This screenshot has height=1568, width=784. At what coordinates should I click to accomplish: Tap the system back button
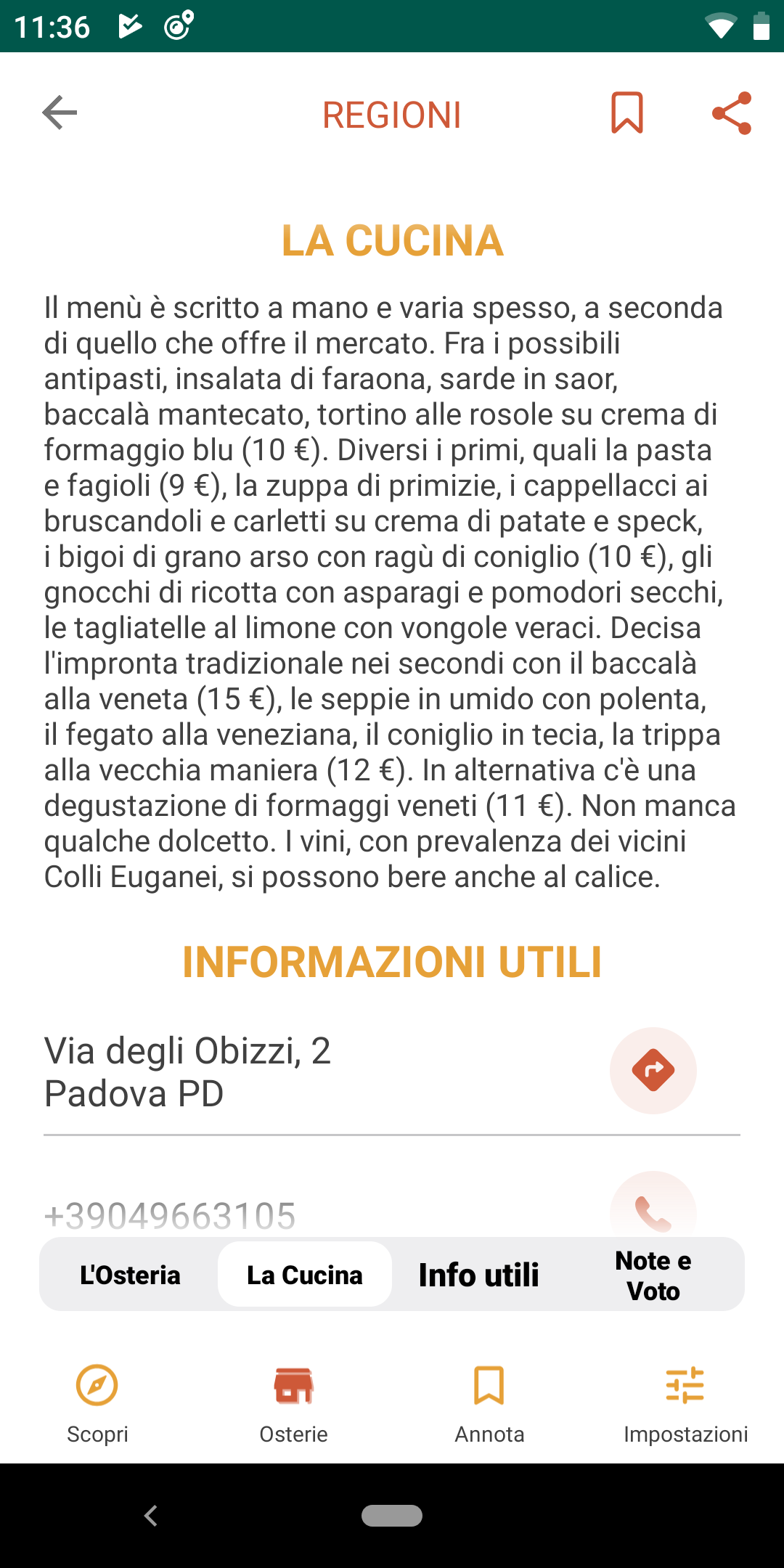pyautogui.click(x=151, y=1516)
